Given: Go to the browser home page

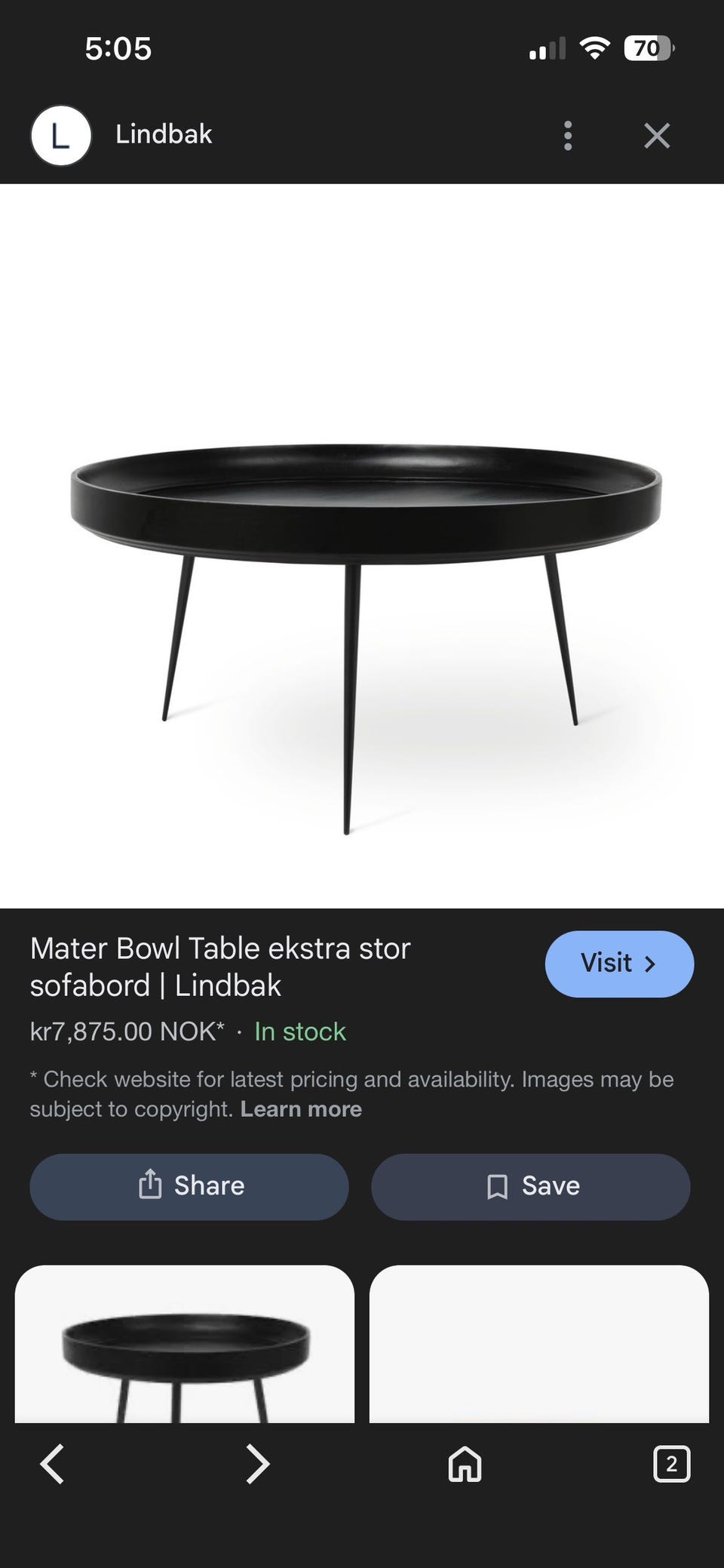Looking at the screenshot, I should [465, 1465].
